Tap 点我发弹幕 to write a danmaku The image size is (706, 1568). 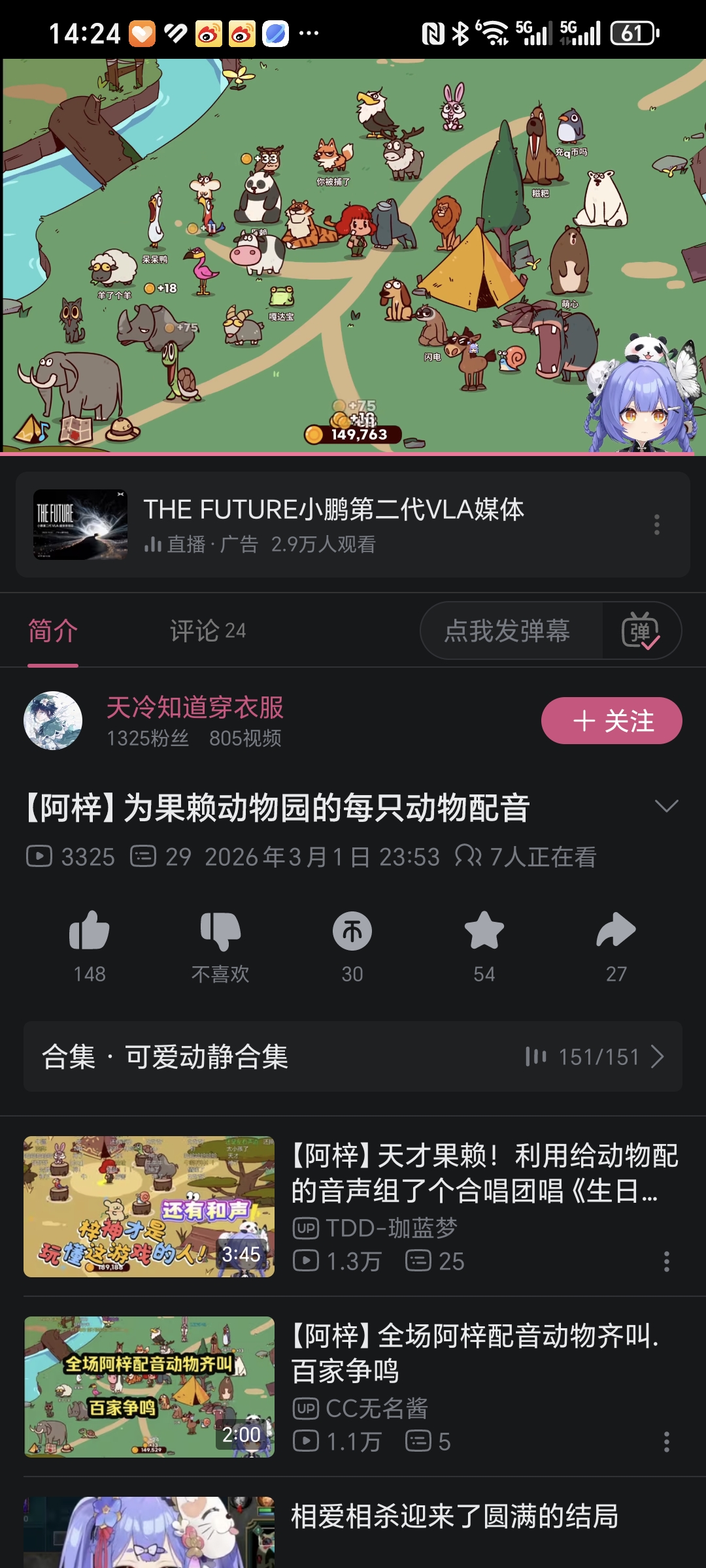tap(508, 630)
